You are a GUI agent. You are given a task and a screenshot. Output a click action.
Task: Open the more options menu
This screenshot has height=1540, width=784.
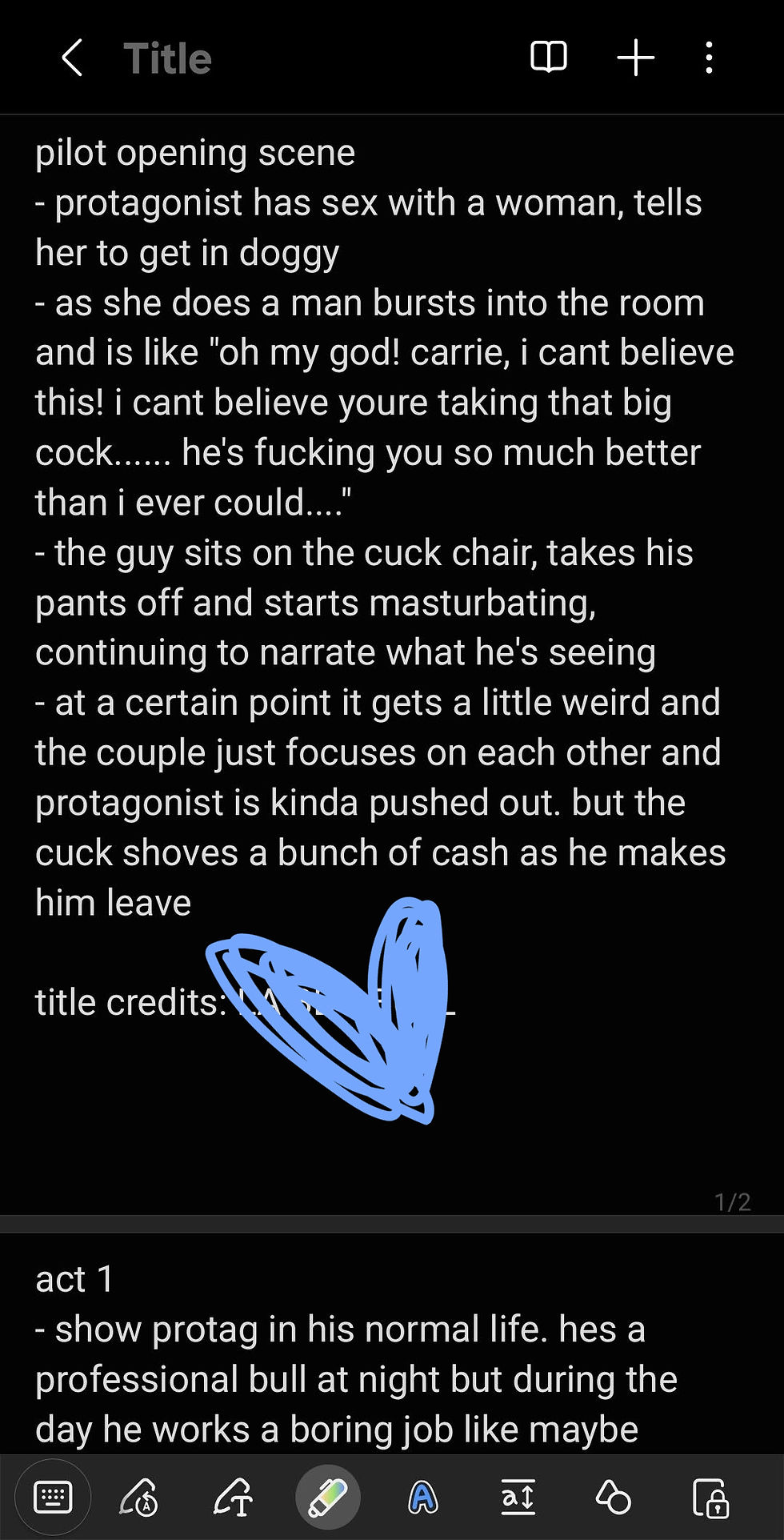tap(709, 58)
